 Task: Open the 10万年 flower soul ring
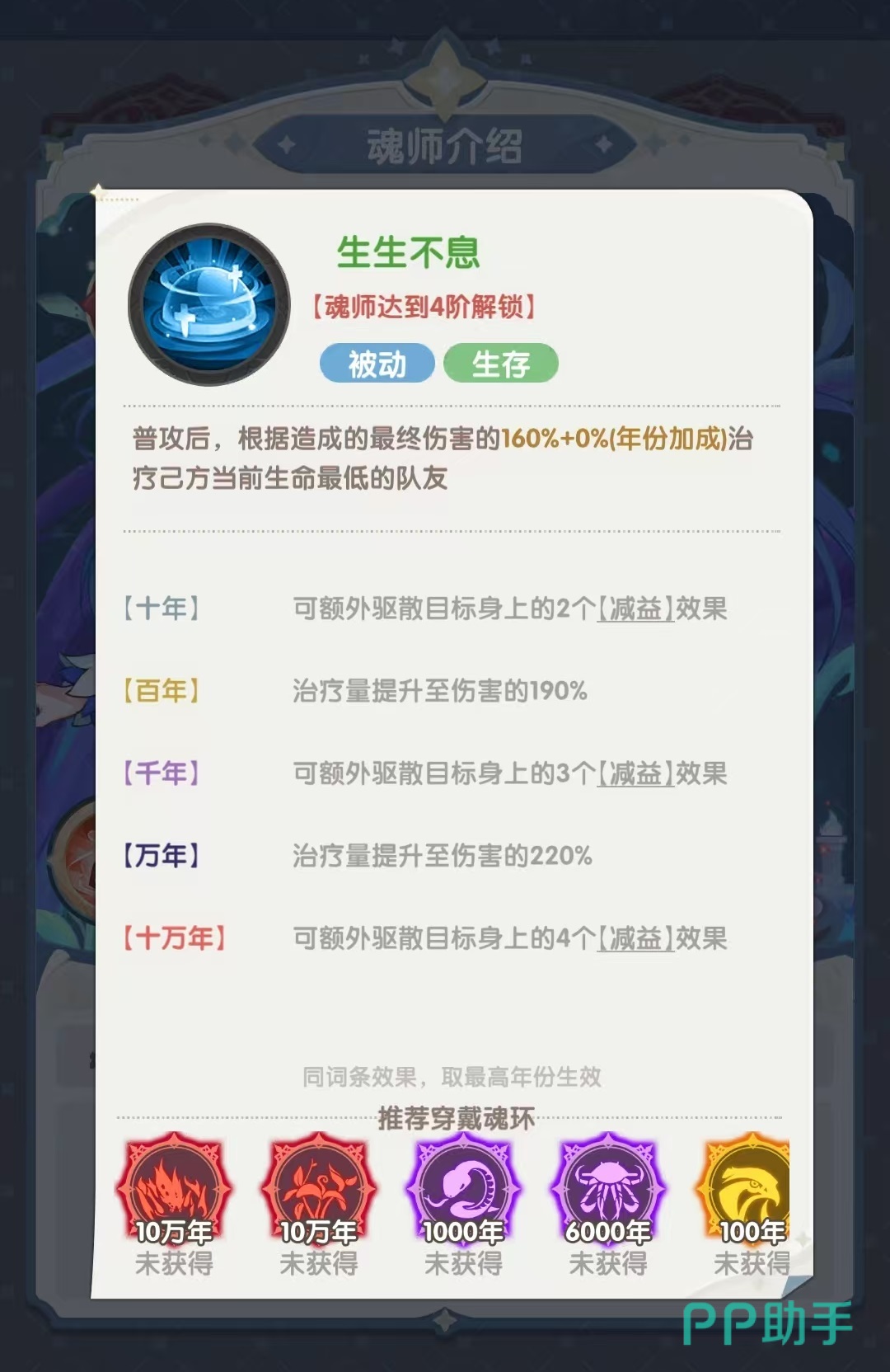(x=318, y=1188)
